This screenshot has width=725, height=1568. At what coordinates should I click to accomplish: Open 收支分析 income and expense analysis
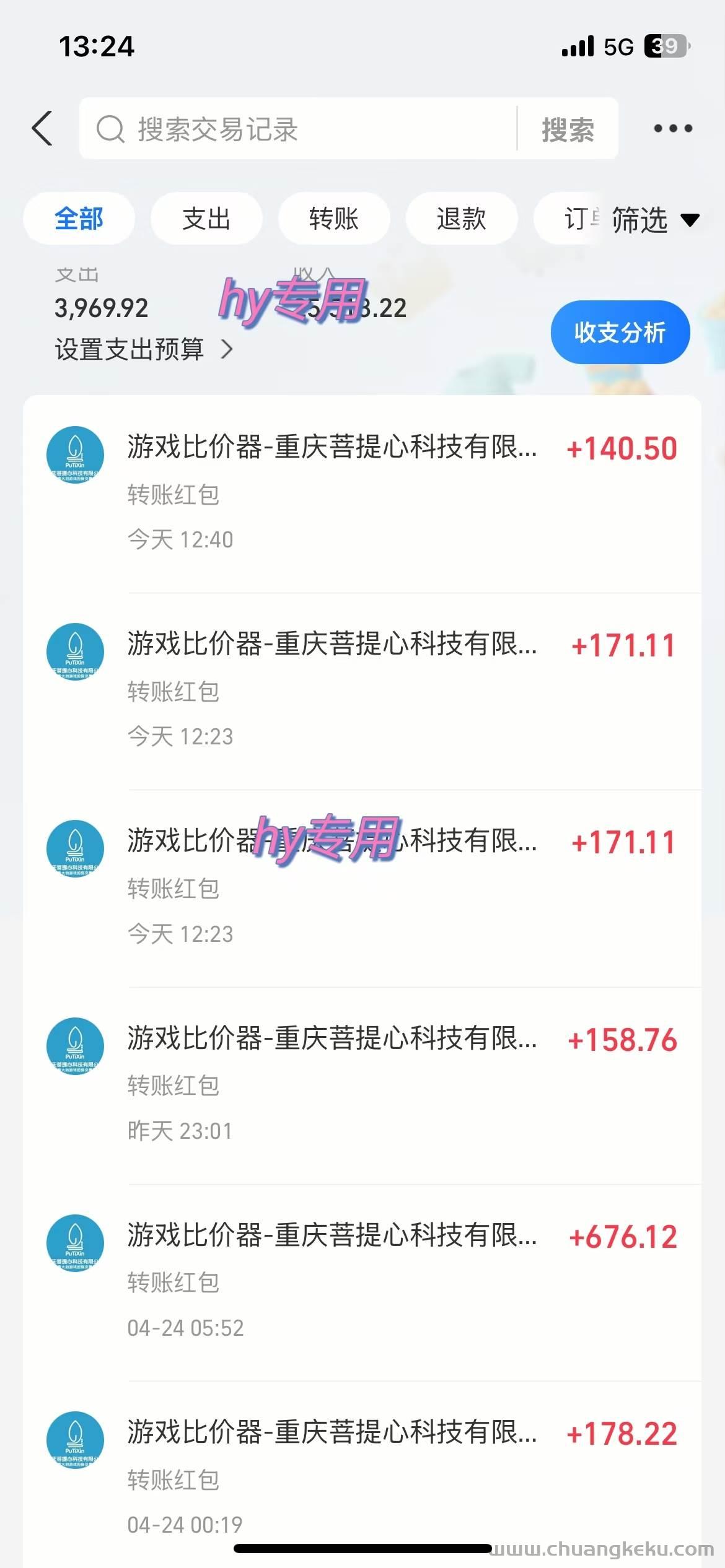click(620, 333)
